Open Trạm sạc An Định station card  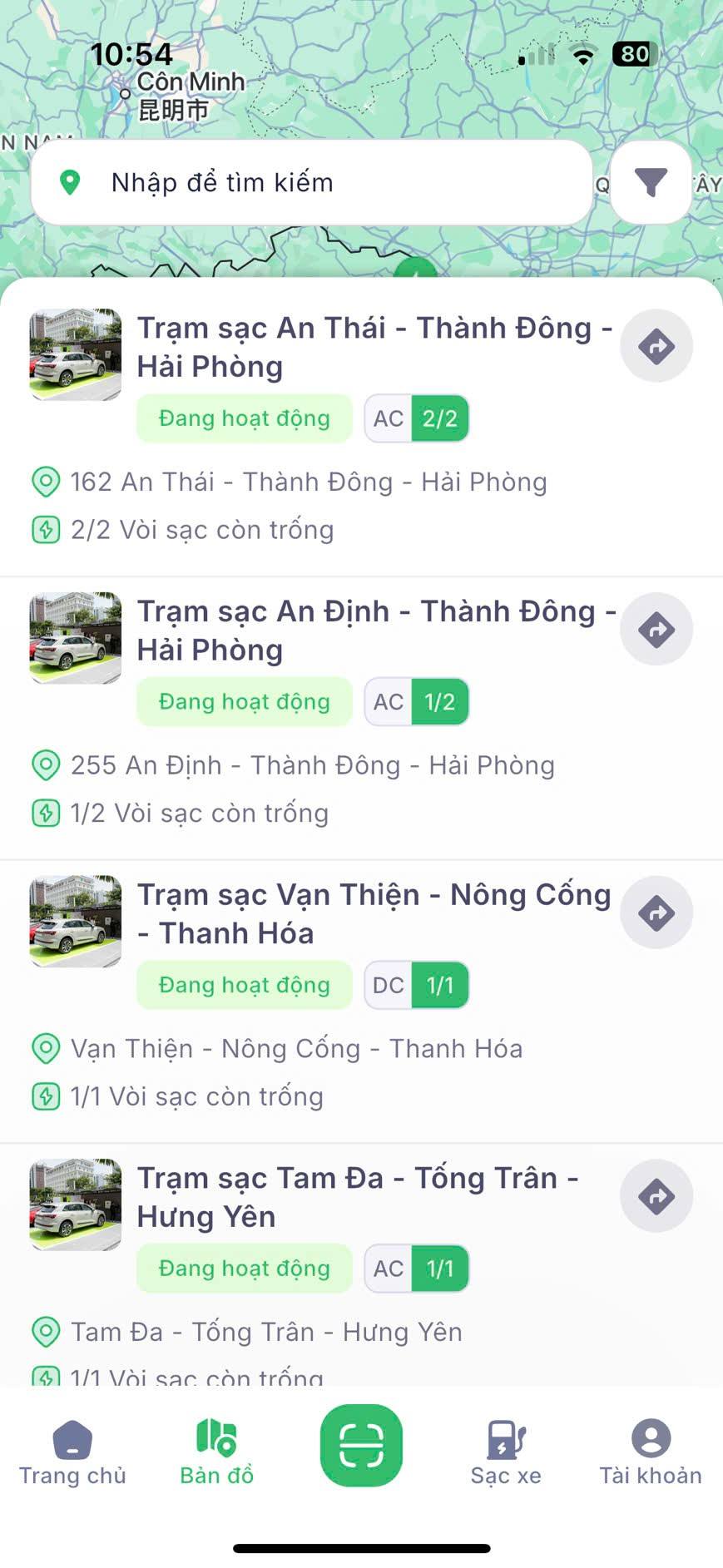pos(374,631)
